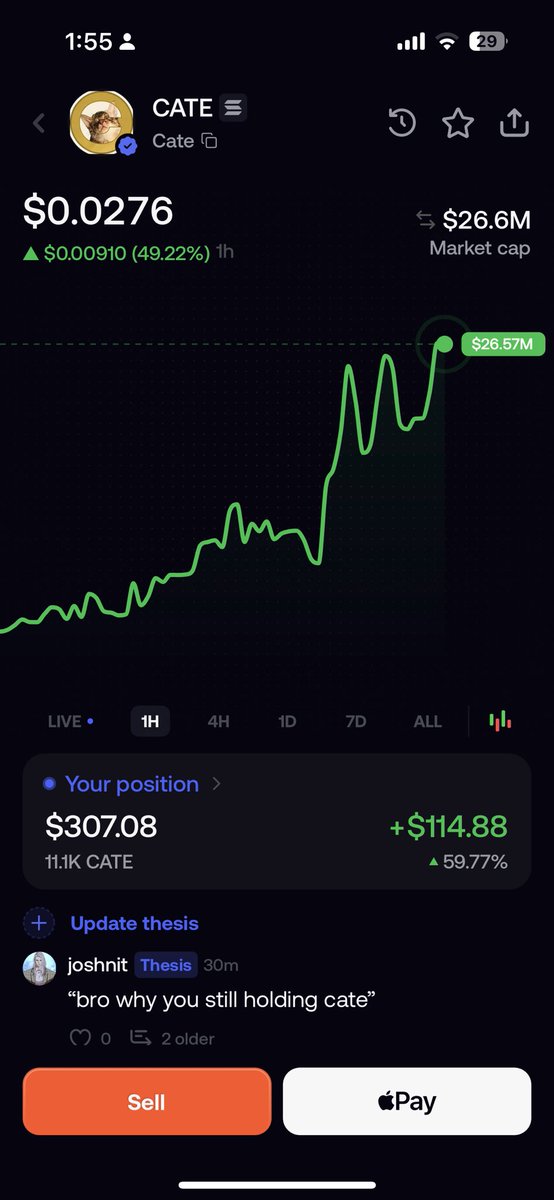Open joshnit's profile avatar

click(x=39, y=968)
